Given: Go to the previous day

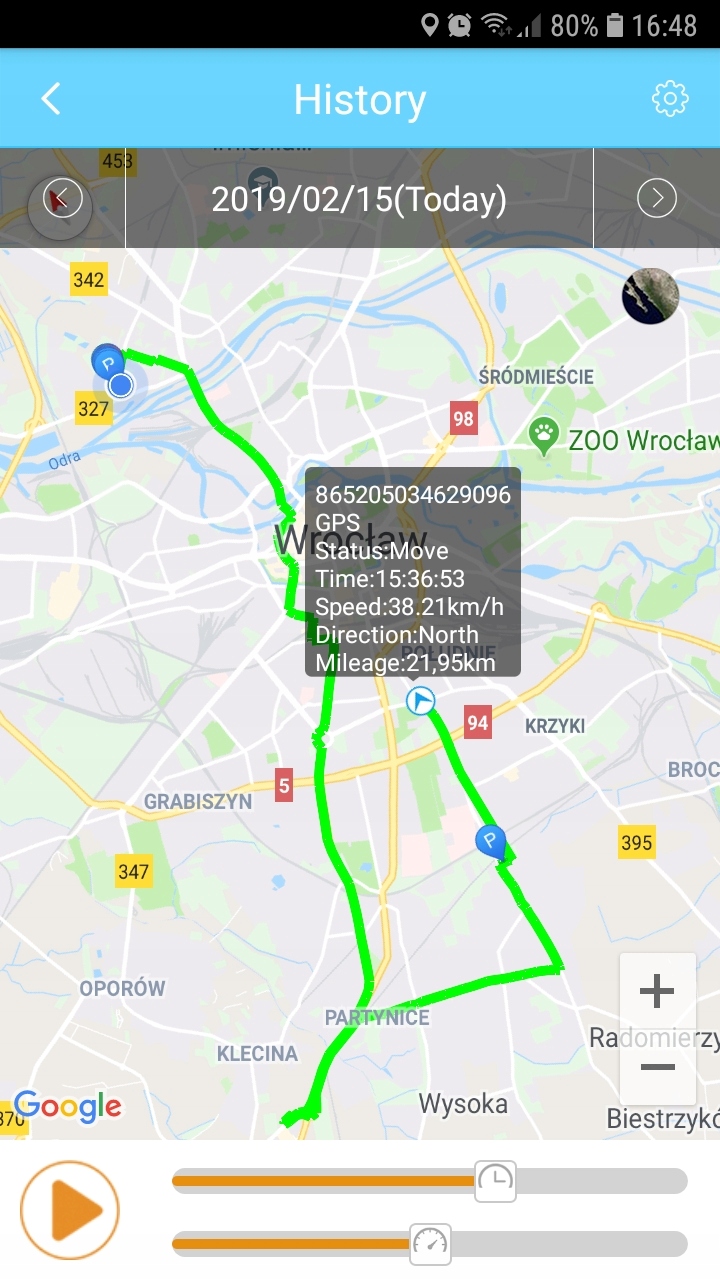Looking at the screenshot, I should pyautogui.click(x=61, y=199).
